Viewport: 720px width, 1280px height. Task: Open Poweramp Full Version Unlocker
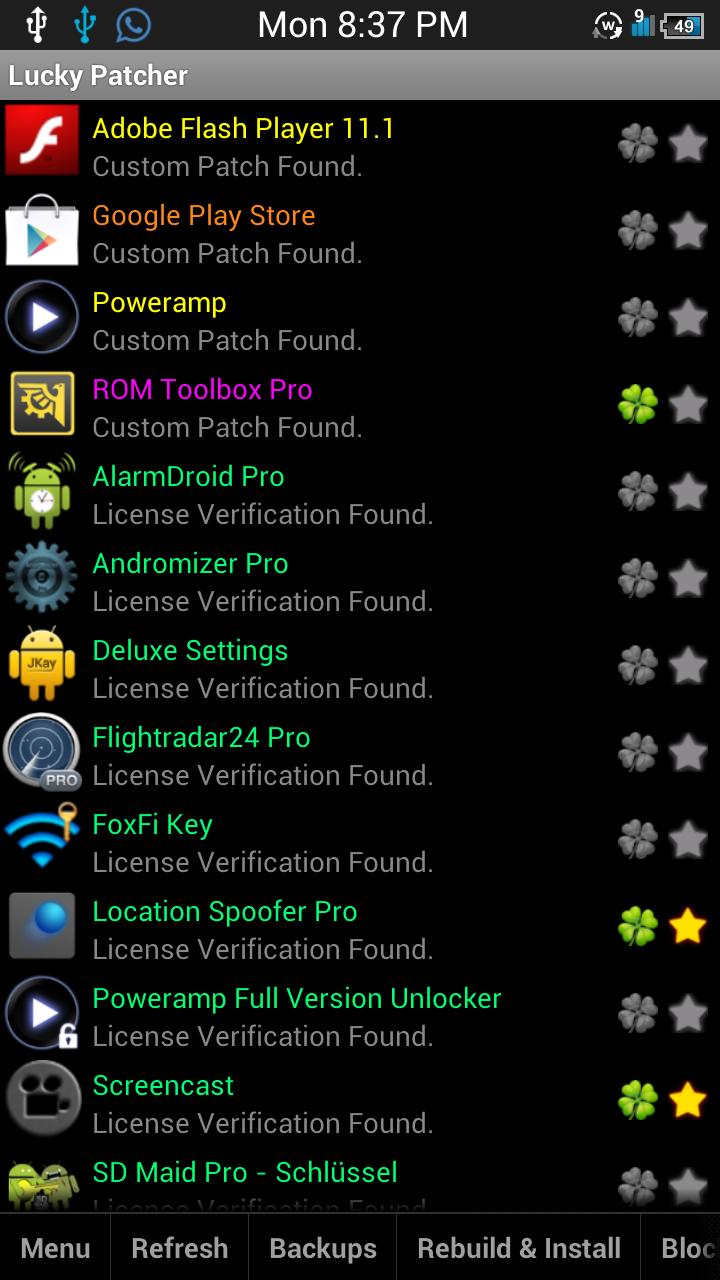click(x=300, y=1014)
